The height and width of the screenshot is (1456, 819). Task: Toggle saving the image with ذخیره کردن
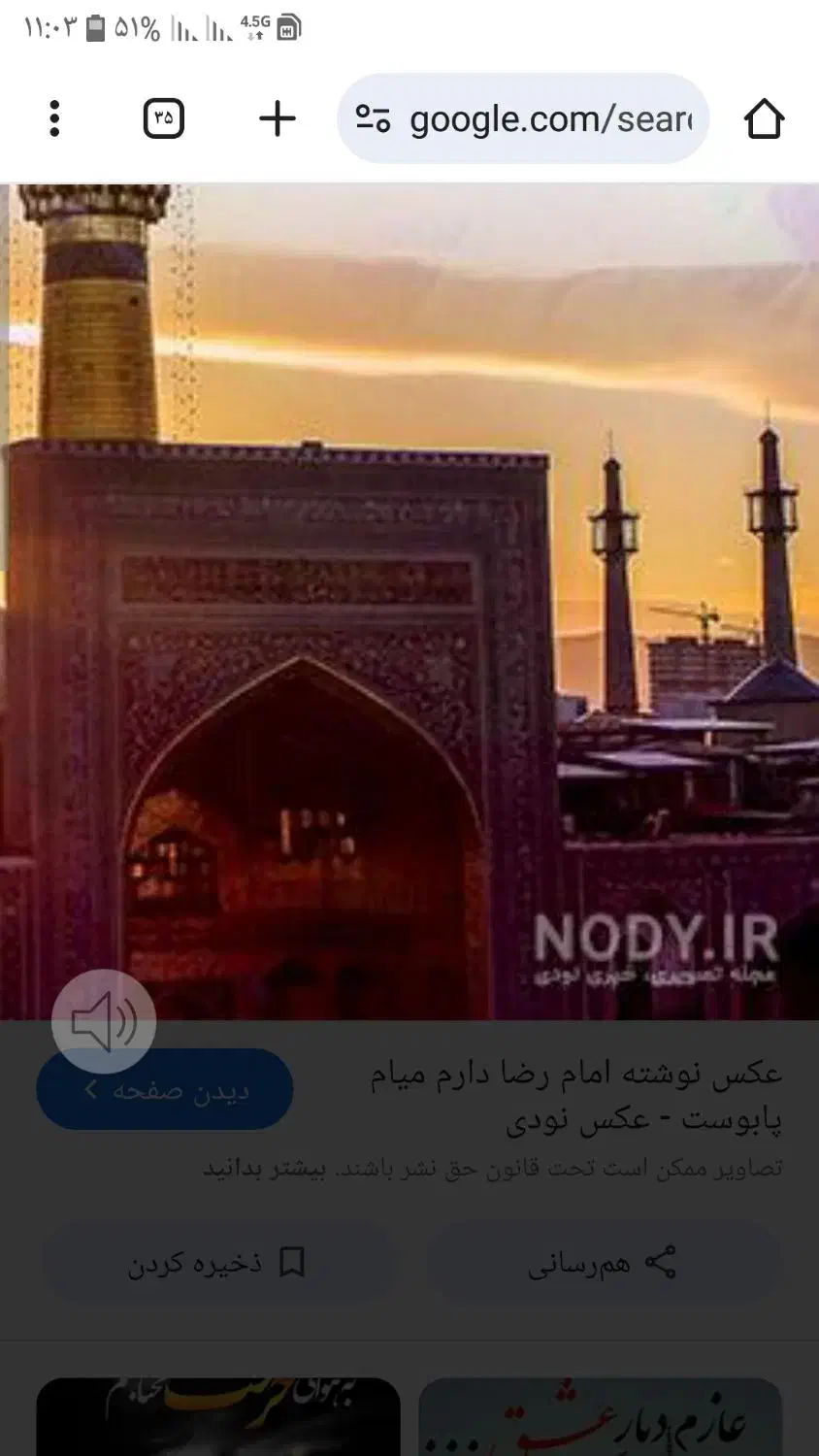[218, 1263]
